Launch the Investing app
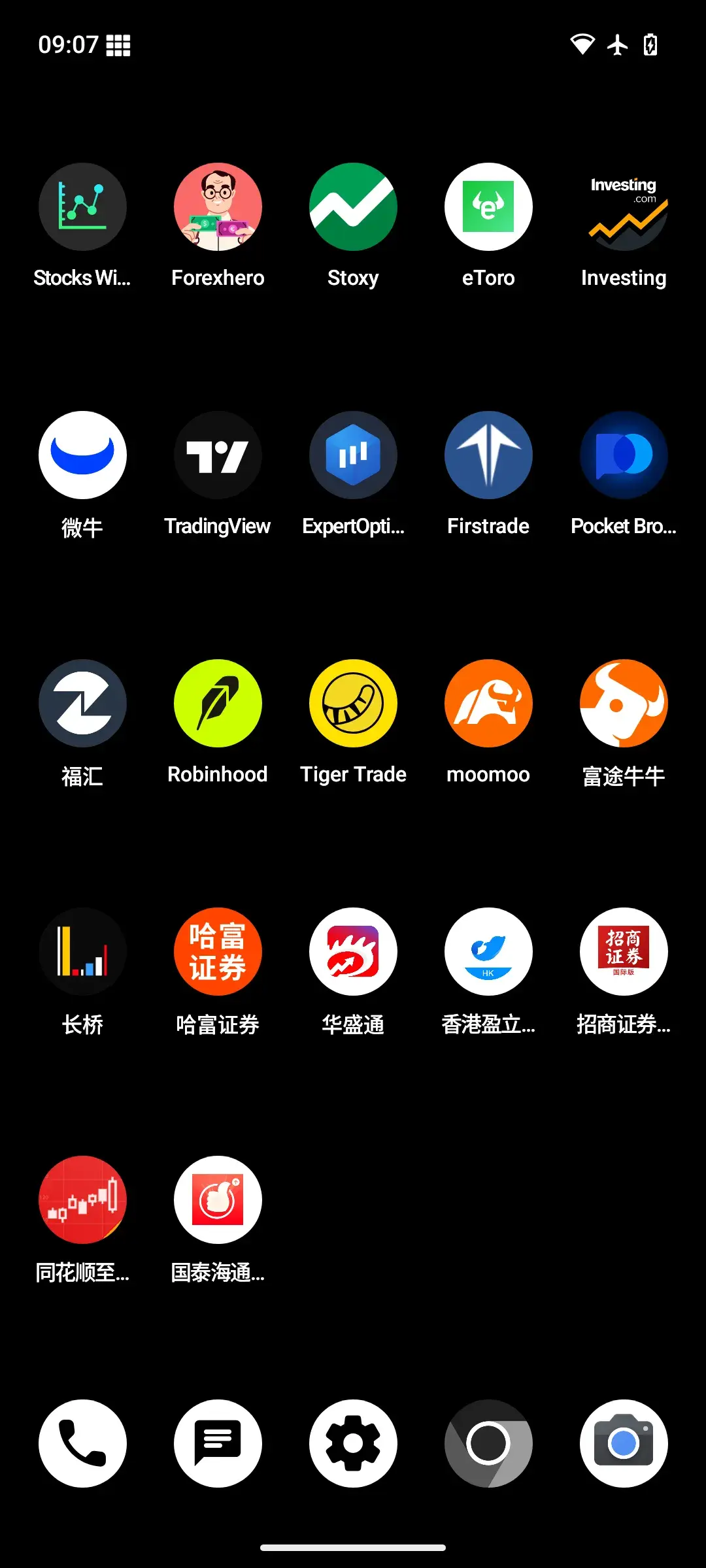Viewport: 706px width, 1568px height. 624,206
